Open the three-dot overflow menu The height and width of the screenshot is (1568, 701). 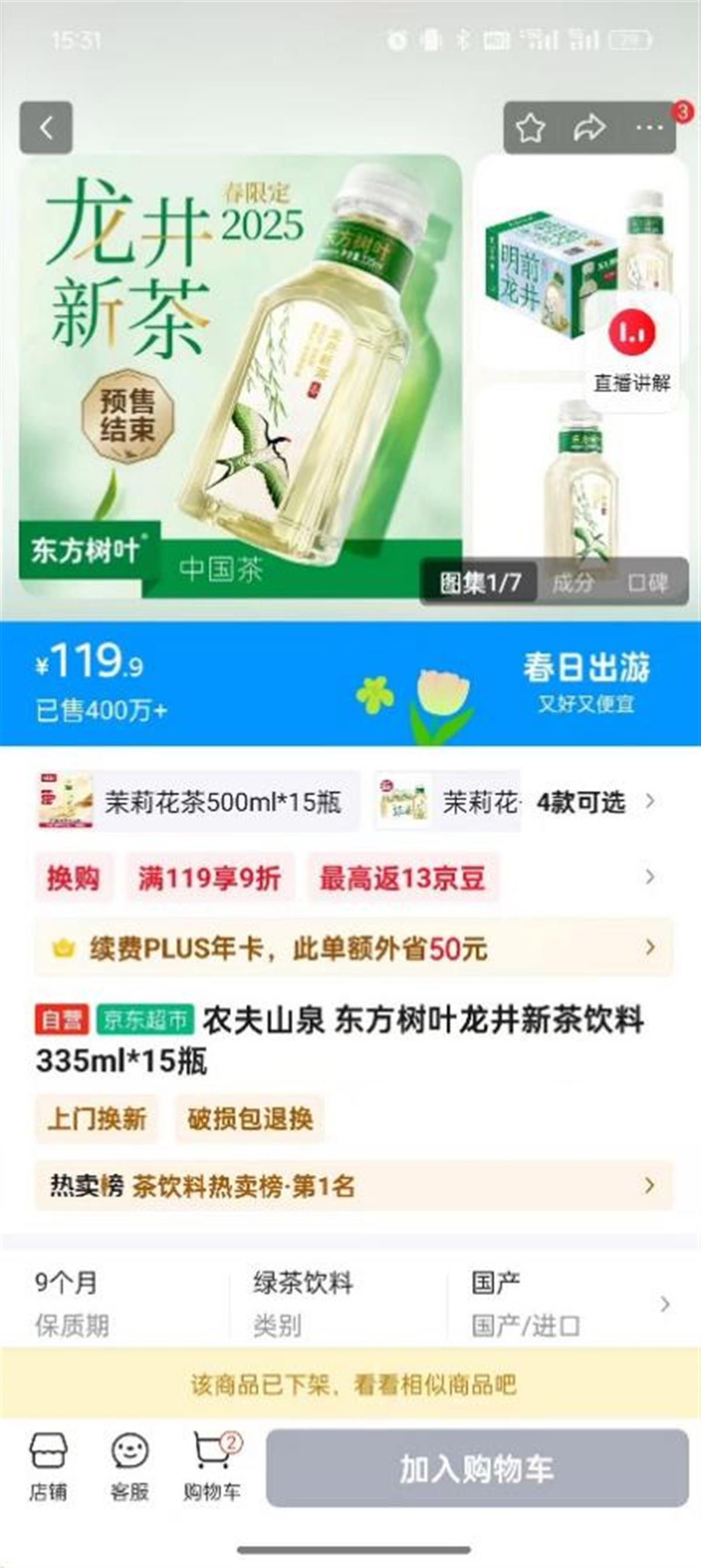point(649,128)
